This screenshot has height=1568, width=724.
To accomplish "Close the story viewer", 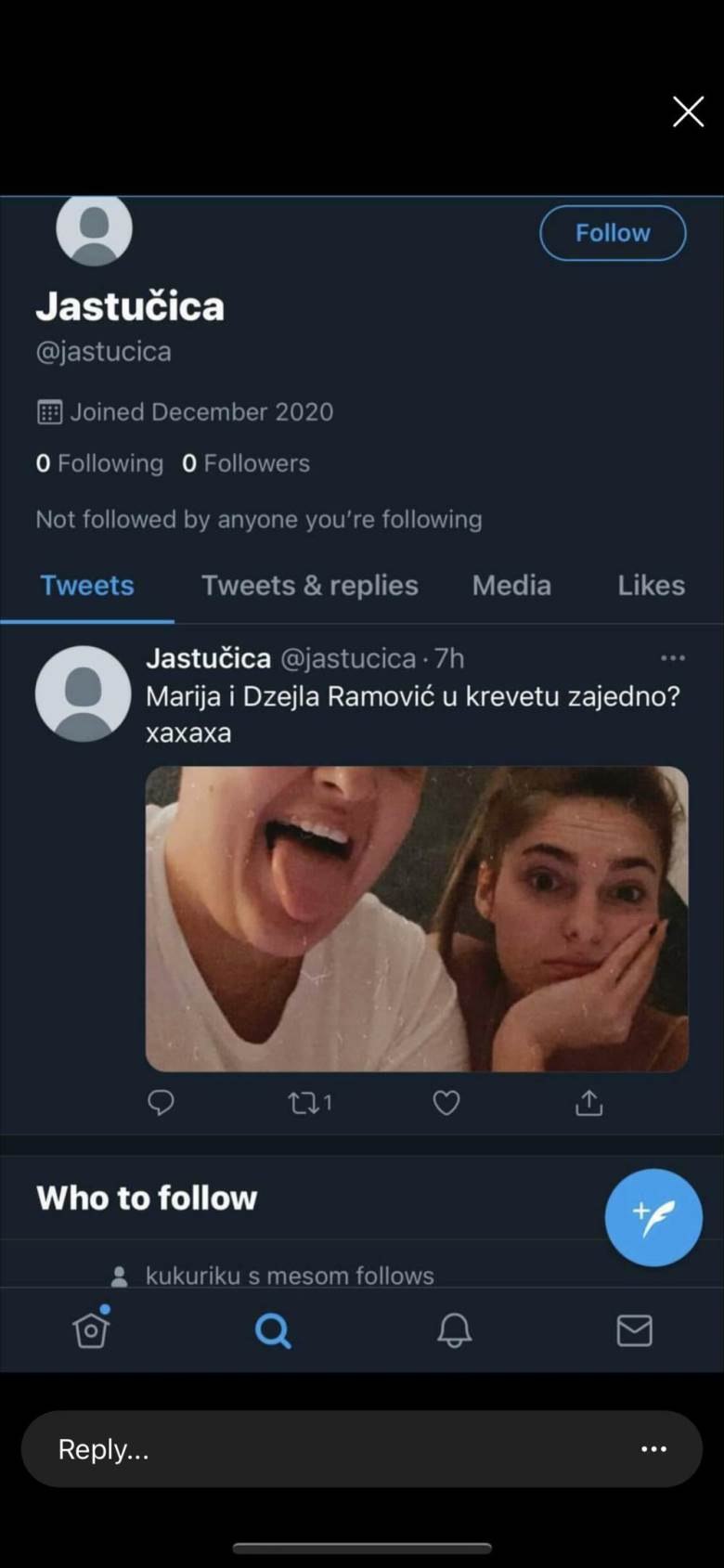I will tap(688, 111).
